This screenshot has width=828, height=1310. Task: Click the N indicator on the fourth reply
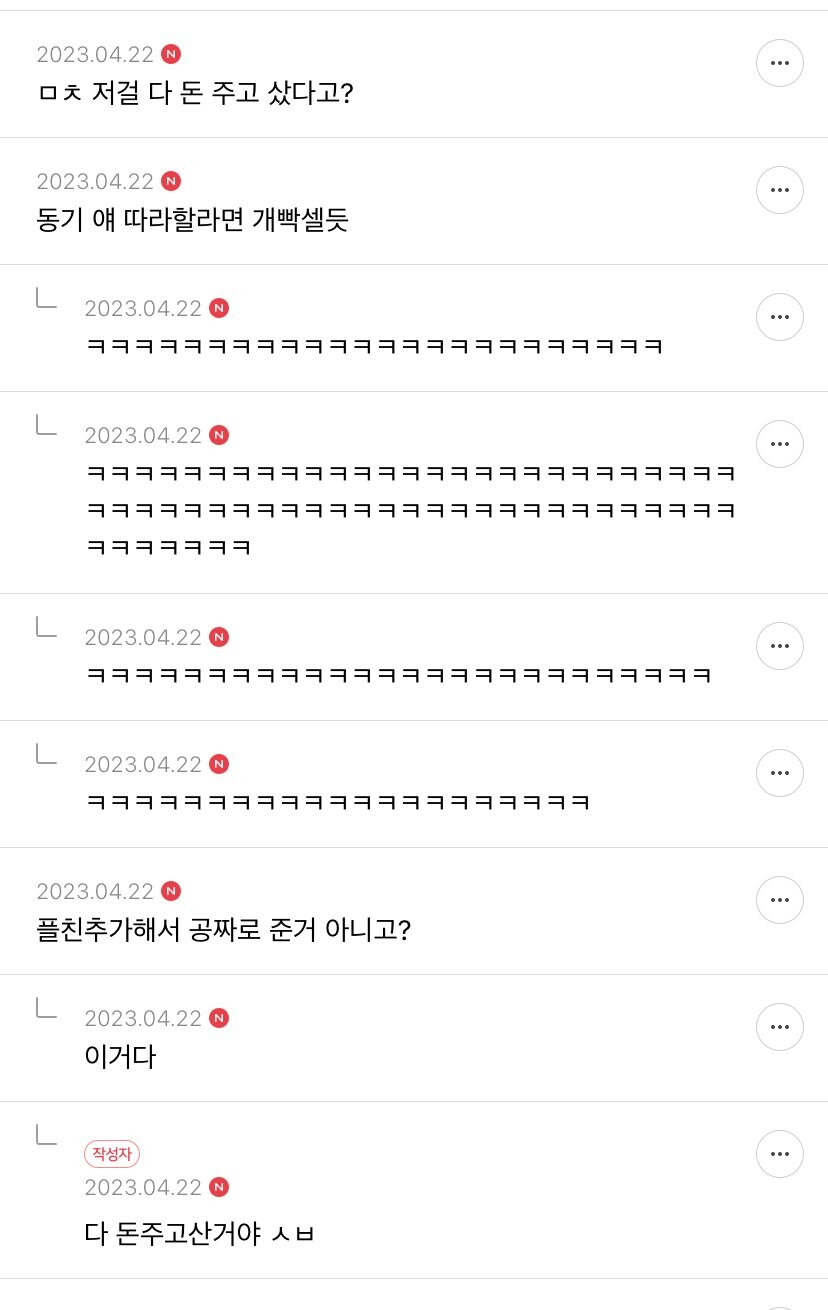pyautogui.click(x=218, y=764)
